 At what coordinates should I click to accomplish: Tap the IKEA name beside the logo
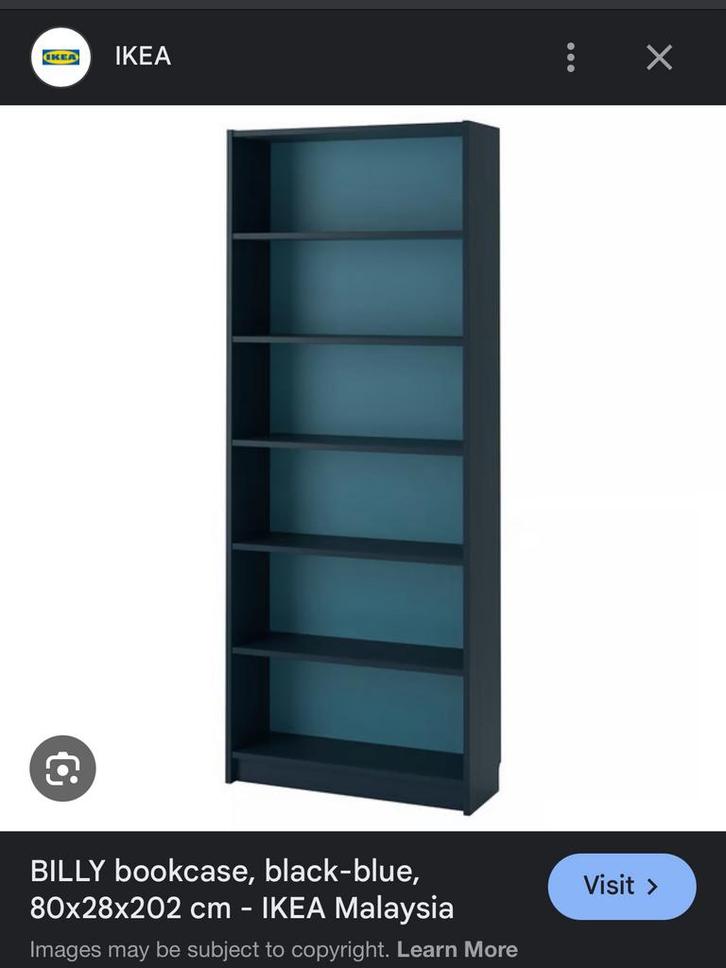[142, 57]
